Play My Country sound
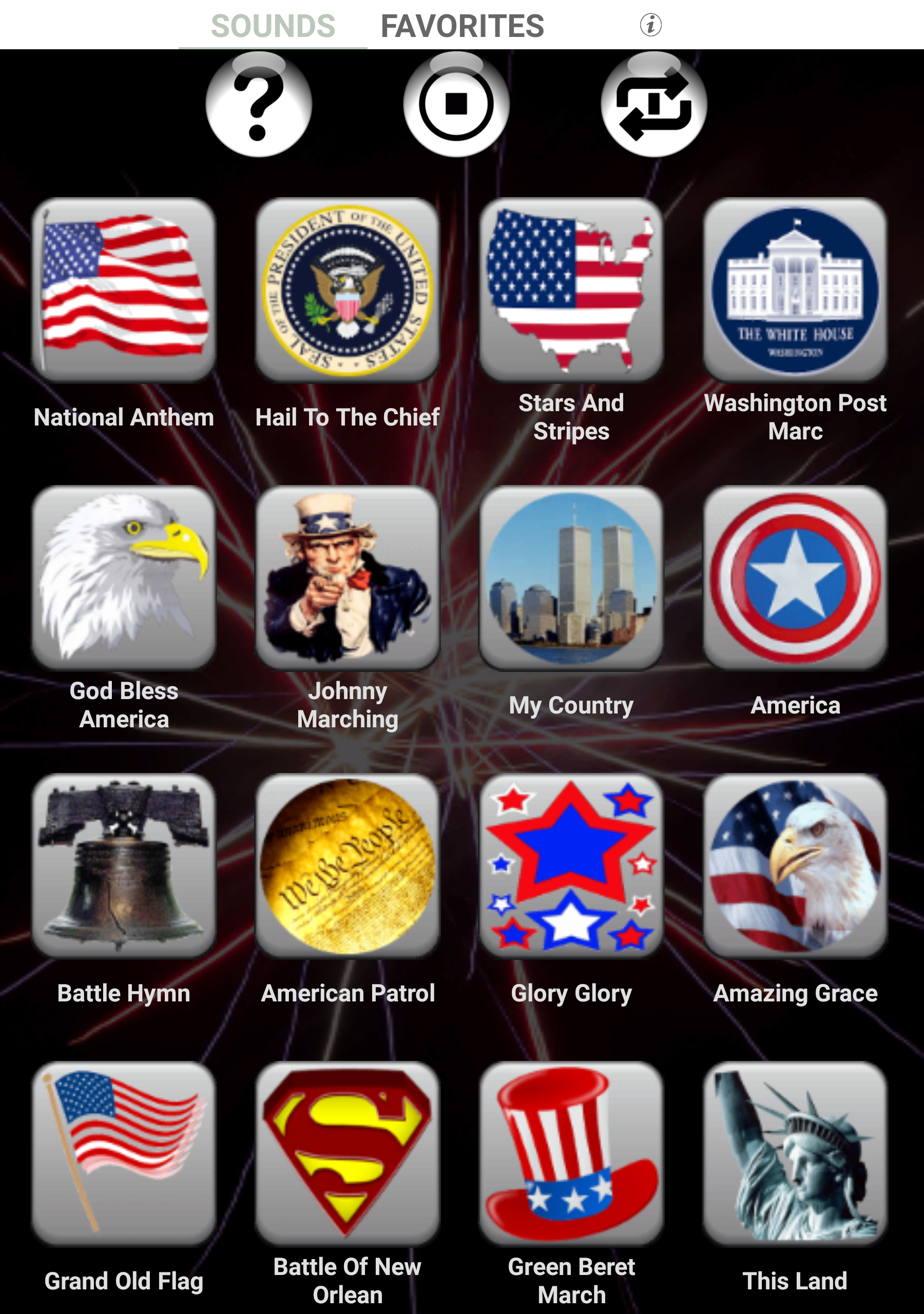This screenshot has height=1314, width=924. coord(571,577)
